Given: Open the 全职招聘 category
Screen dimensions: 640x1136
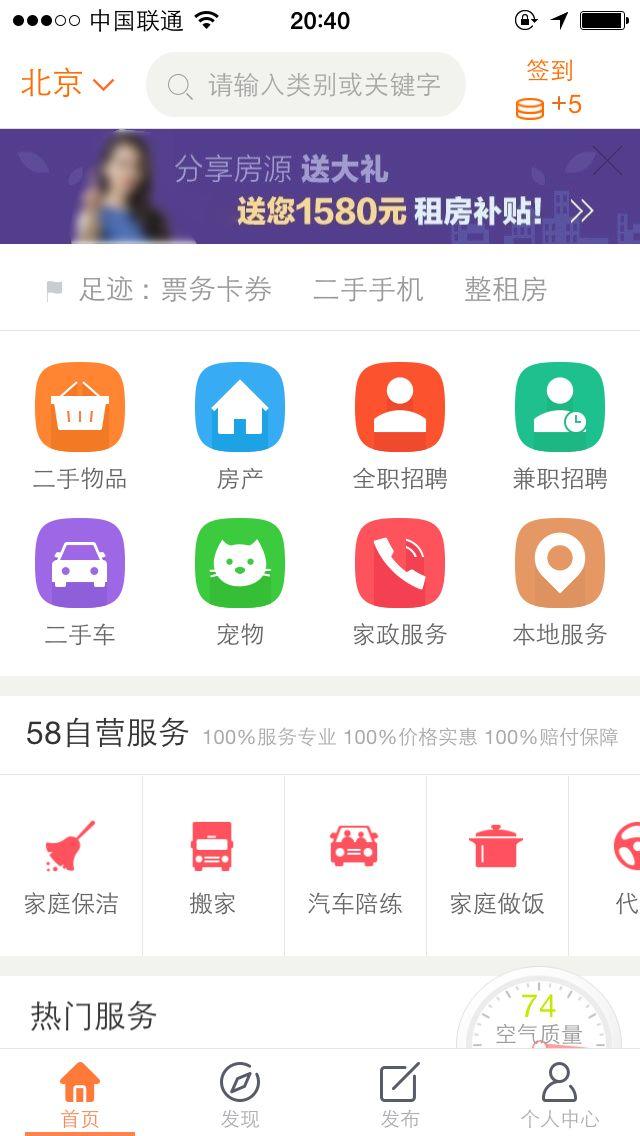Looking at the screenshot, I should pos(400,427).
